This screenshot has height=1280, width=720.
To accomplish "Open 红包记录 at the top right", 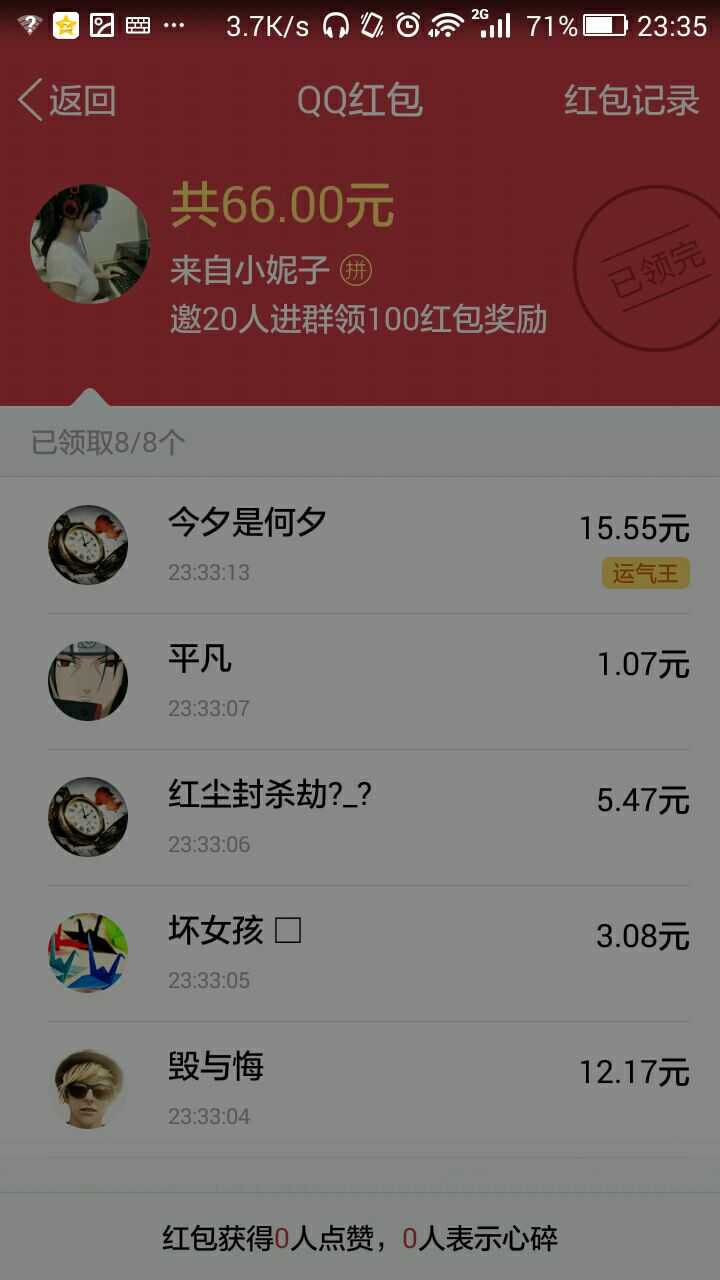I will (630, 100).
